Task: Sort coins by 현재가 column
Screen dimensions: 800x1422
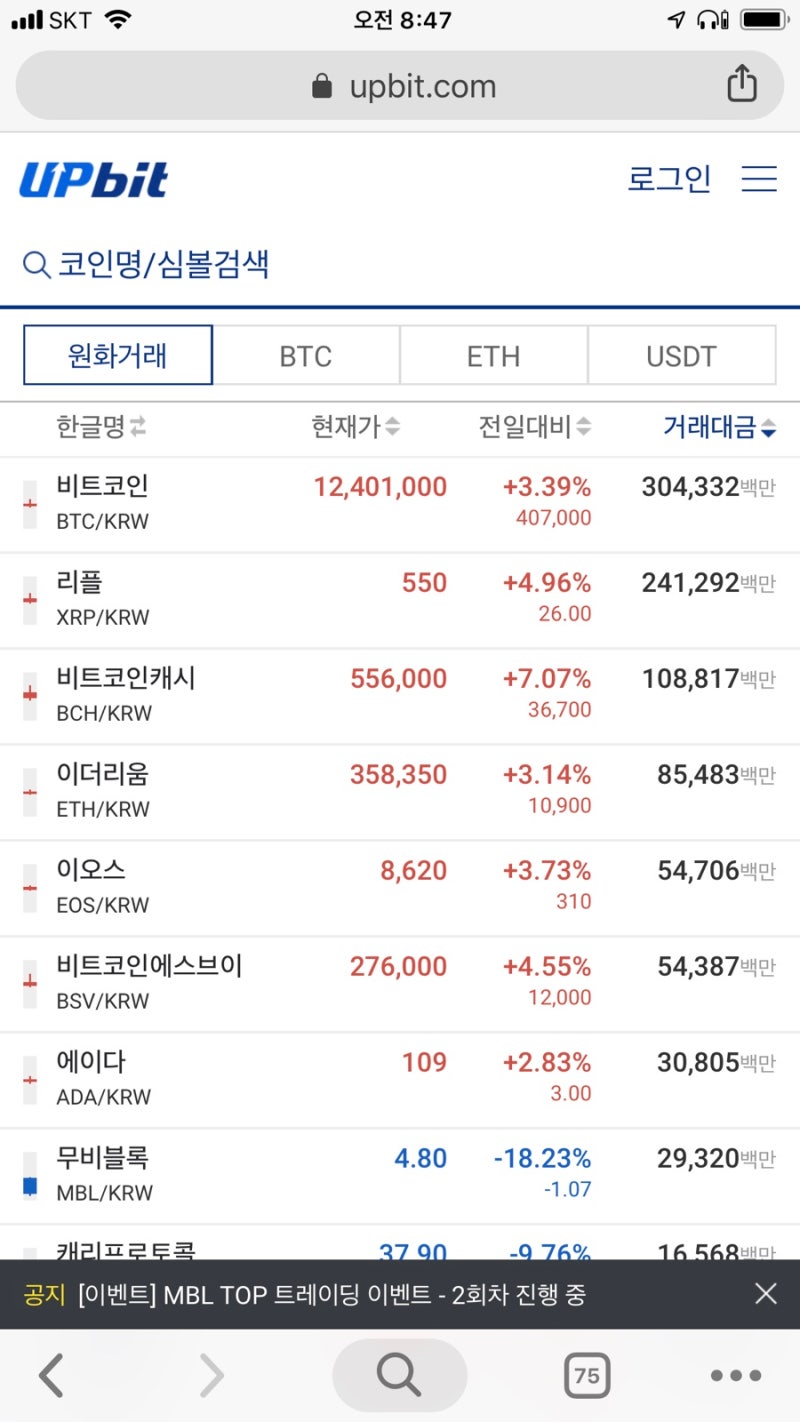Action: [356, 427]
